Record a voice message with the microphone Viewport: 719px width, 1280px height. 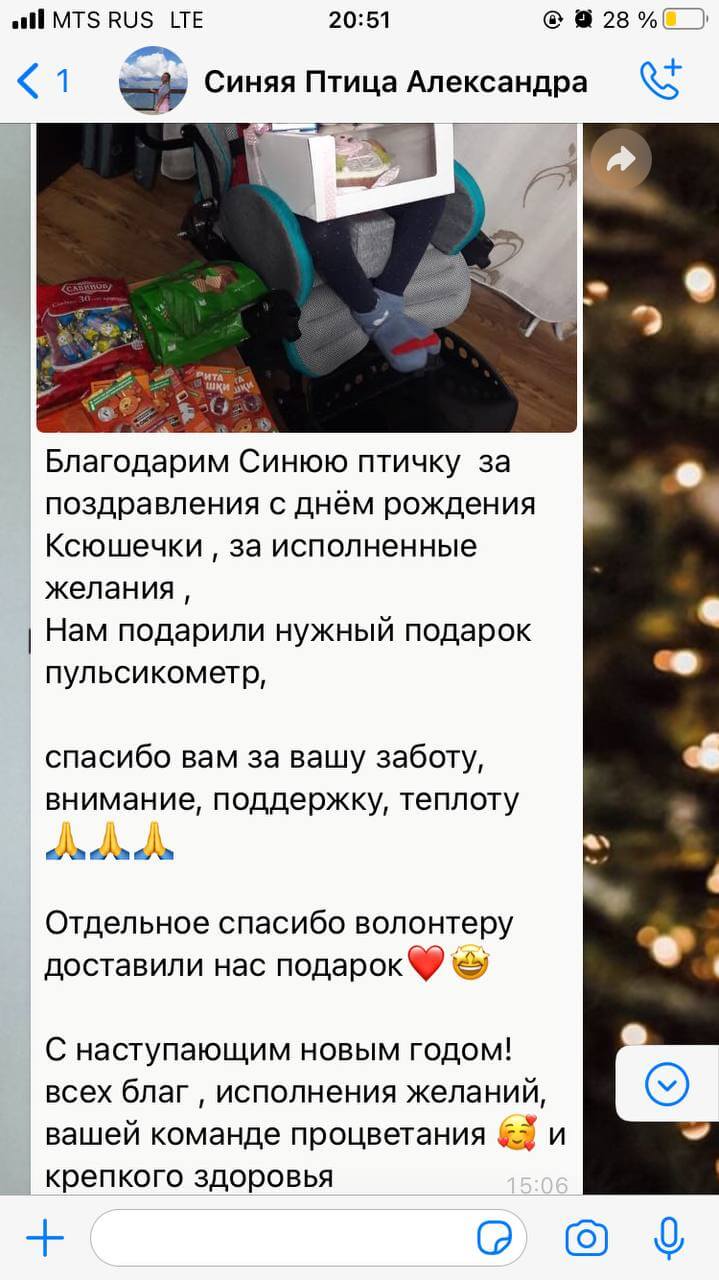pyautogui.click(x=668, y=1240)
